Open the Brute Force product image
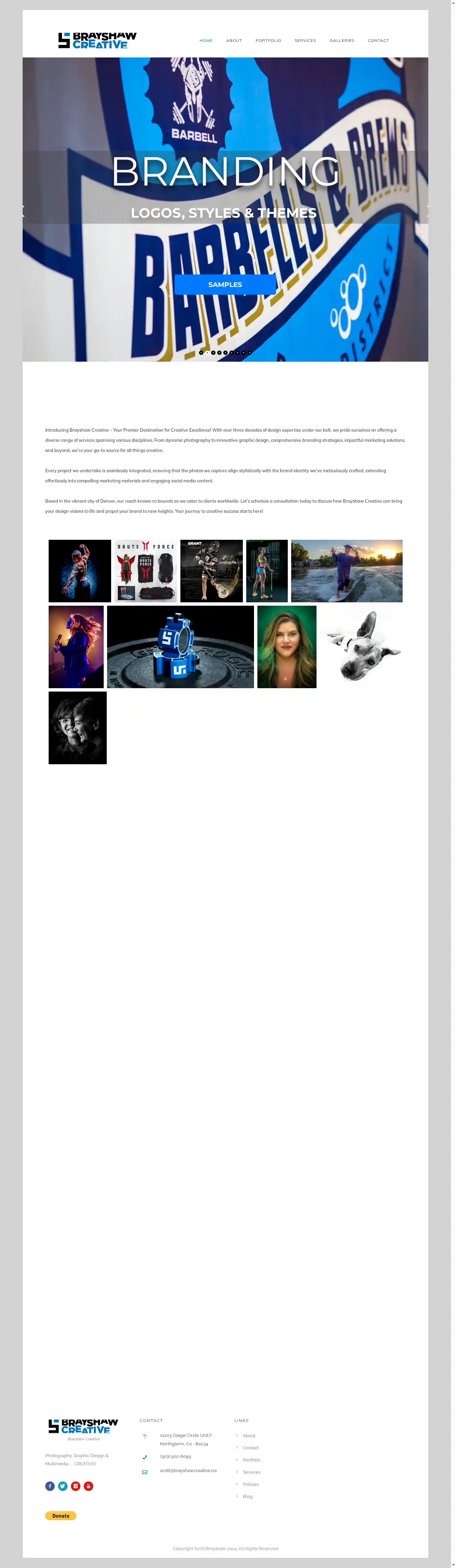This screenshot has height=1568, width=456. point(146,571)
